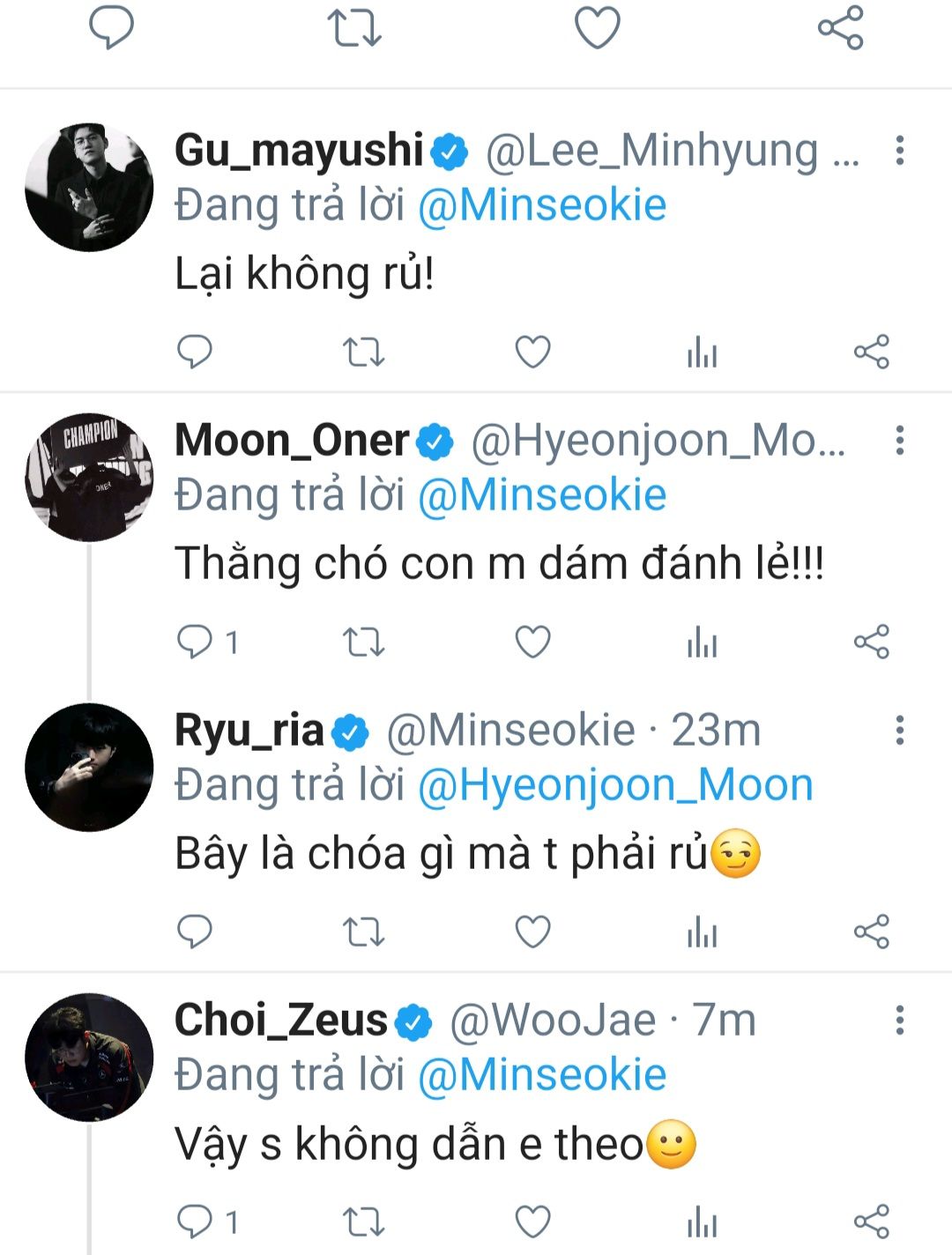Open Ryu_ria's profile avatar
The image size is (952, 1255).
coord(89,768)
